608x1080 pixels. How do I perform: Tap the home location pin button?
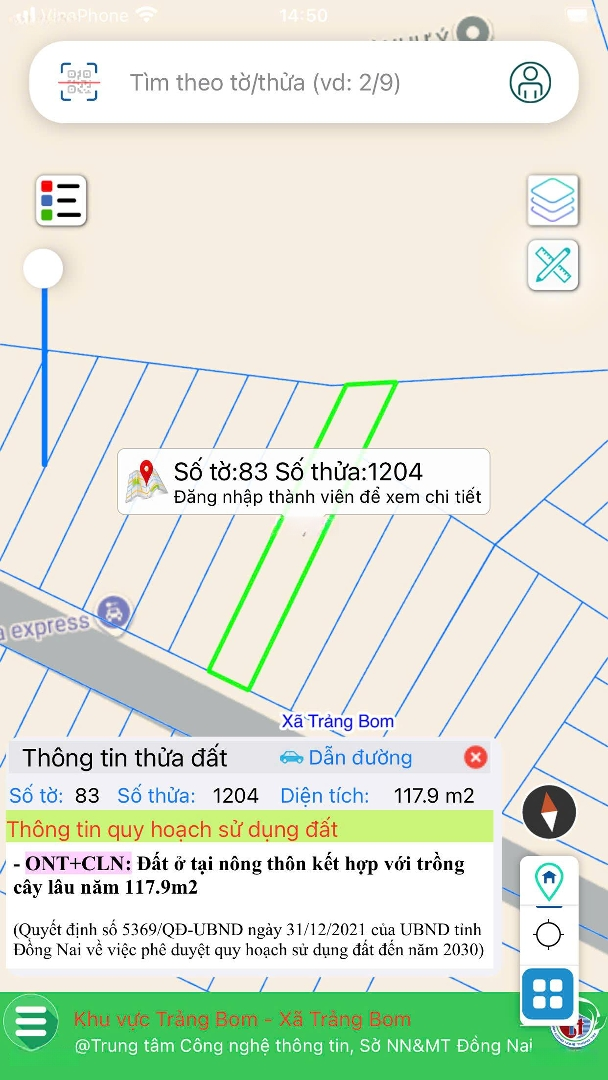[548, 882]
